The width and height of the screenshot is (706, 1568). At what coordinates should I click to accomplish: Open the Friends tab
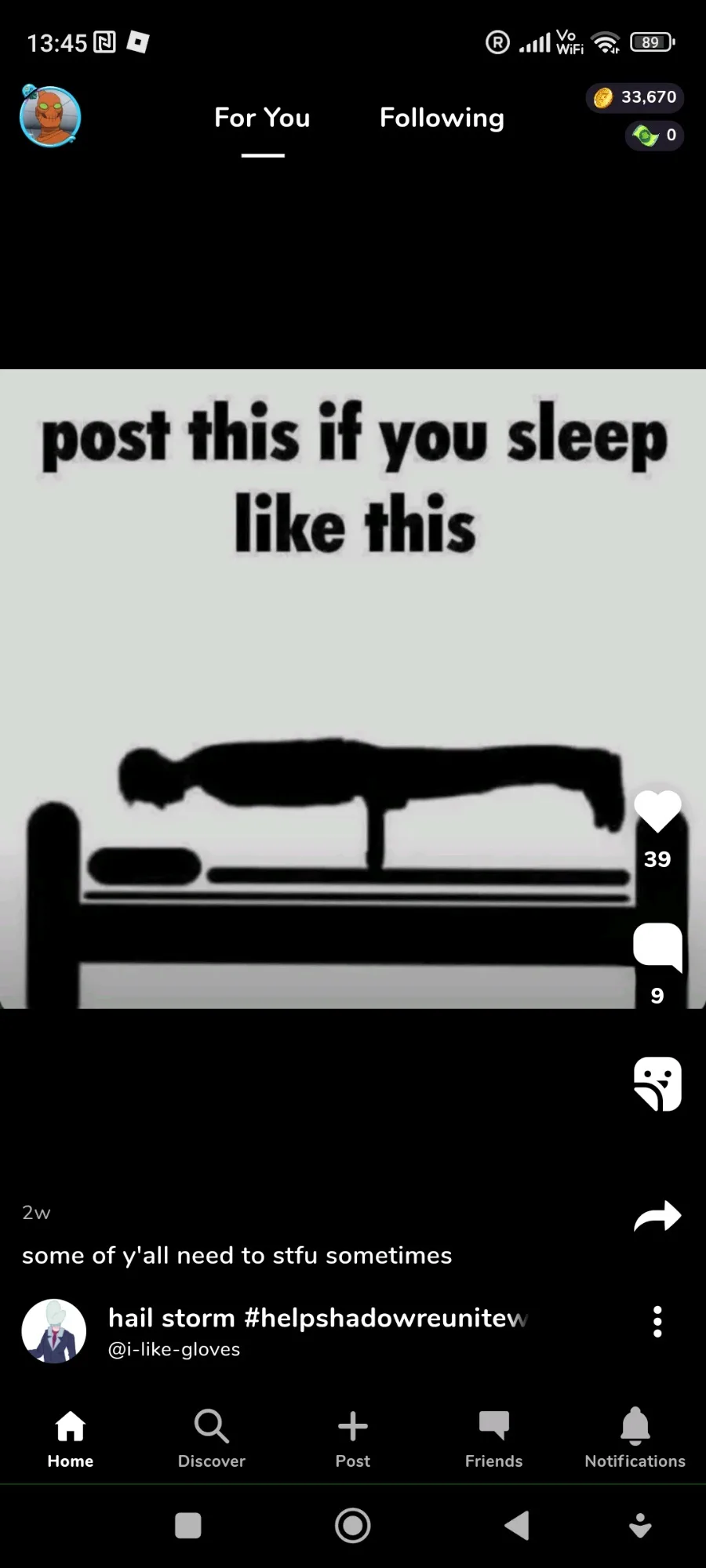pos(494,1439)
